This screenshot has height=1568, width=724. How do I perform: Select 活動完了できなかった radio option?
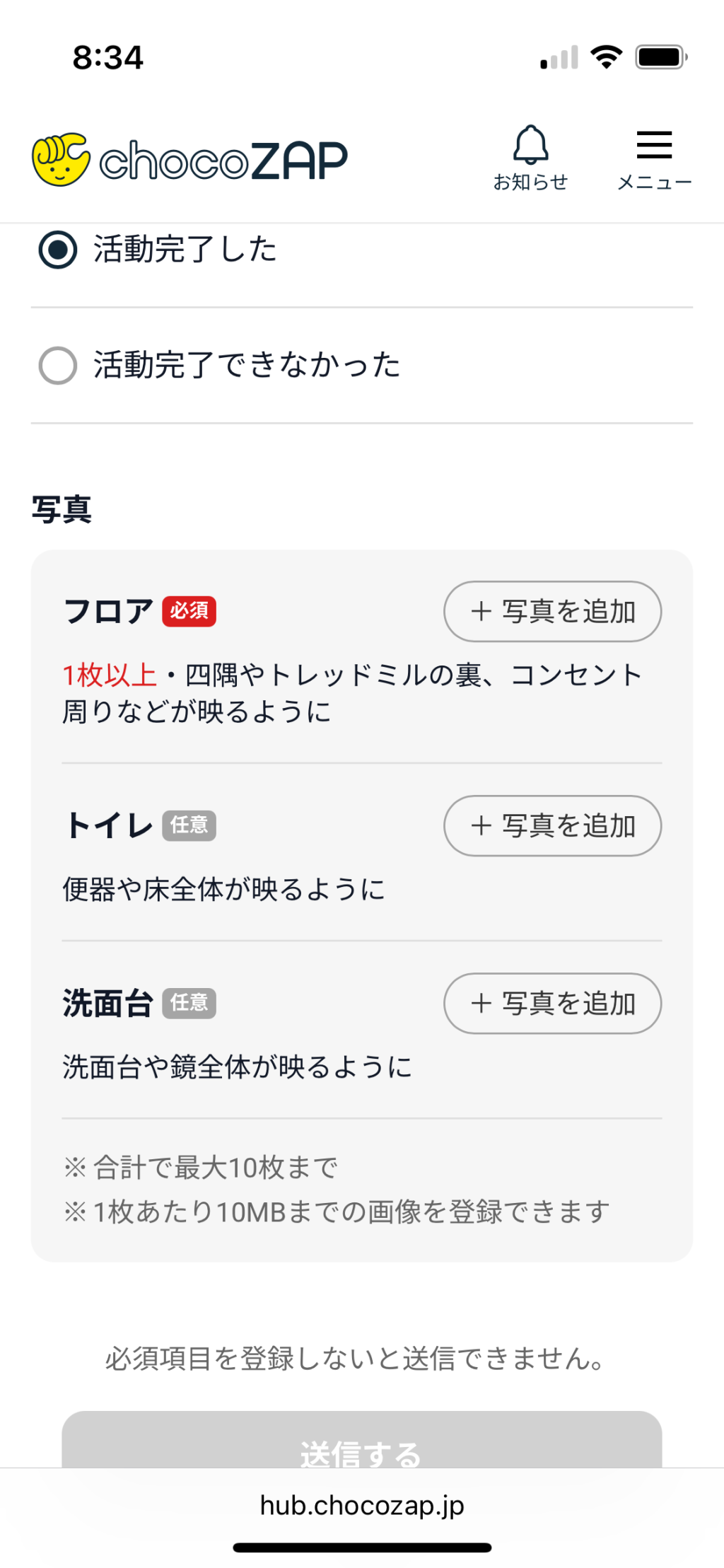coord(58,366)
